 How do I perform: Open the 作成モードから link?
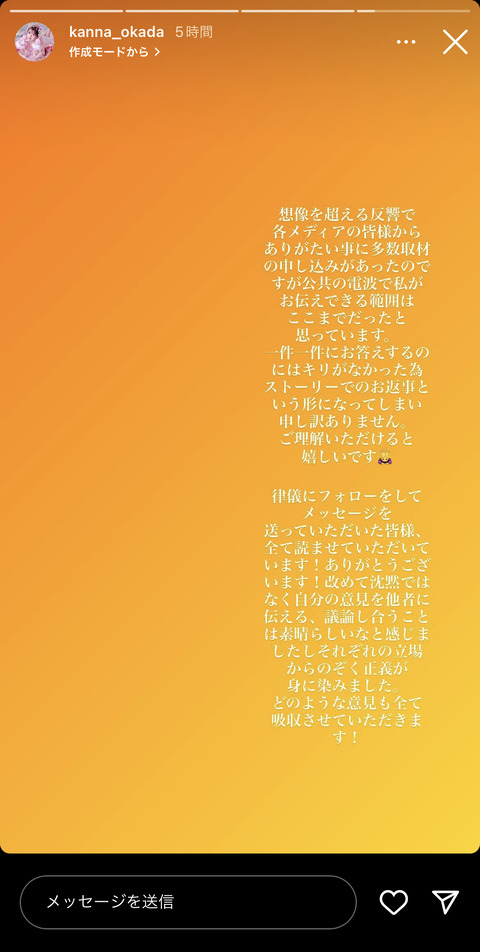[x=115, y=52]
